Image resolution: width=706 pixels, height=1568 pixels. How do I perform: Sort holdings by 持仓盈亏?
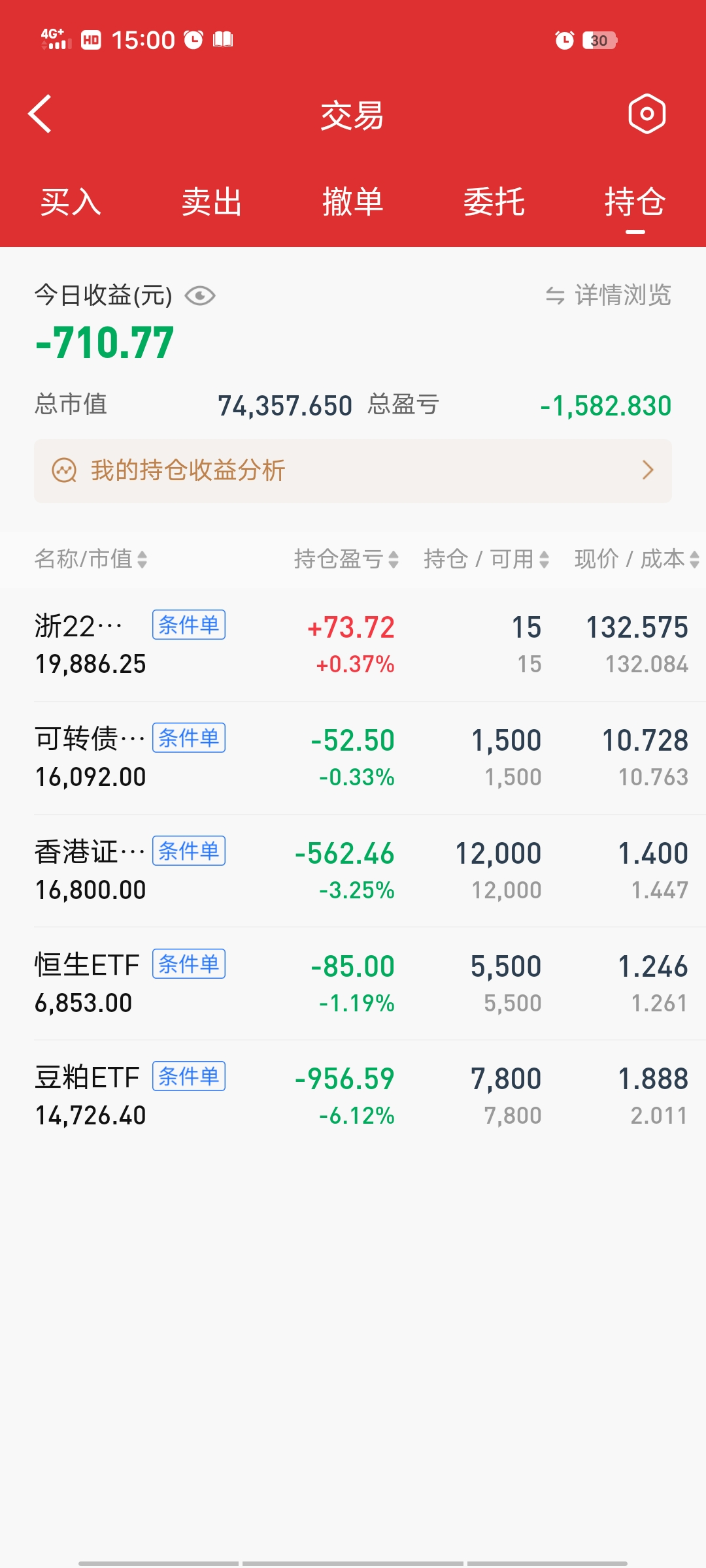346,559
